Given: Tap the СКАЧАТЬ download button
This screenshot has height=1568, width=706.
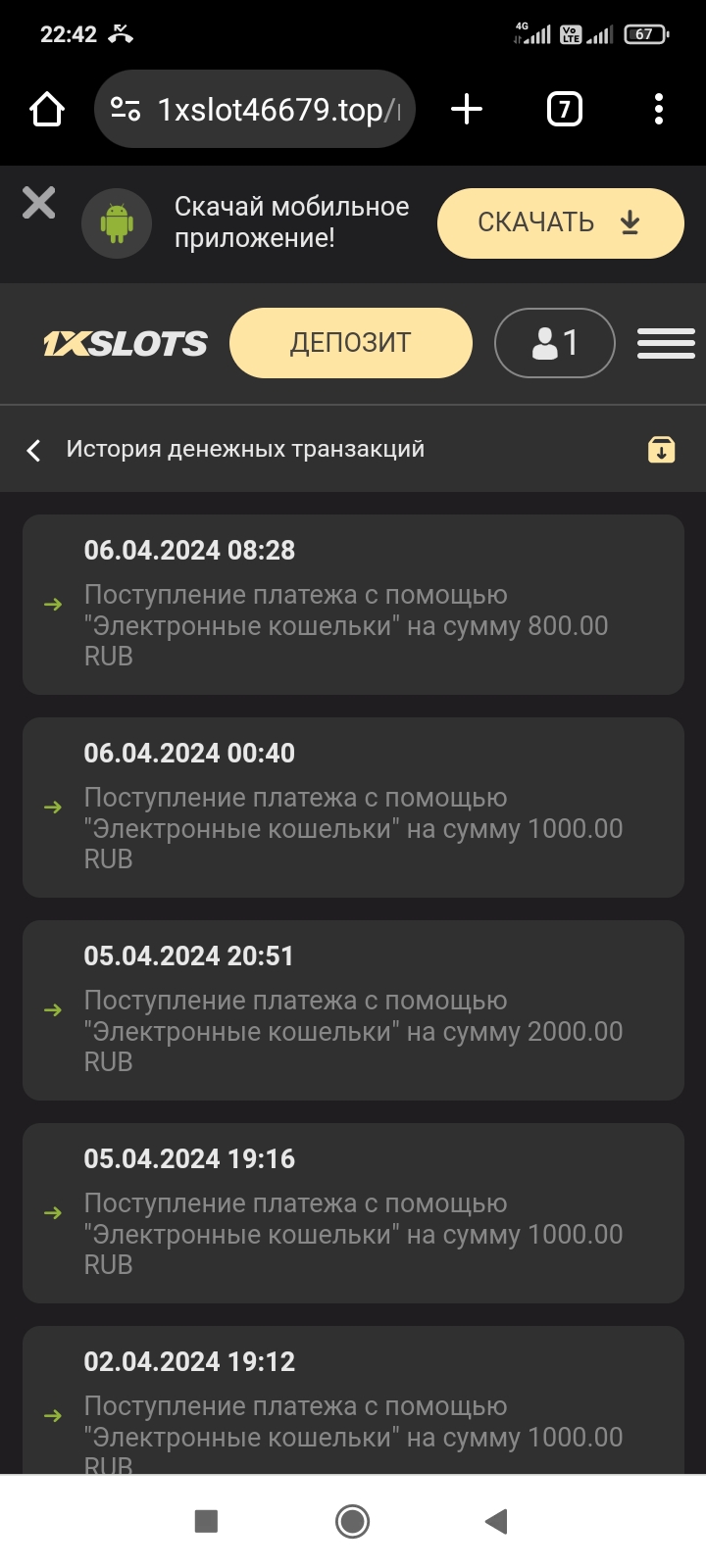Looking at the screenshot, I should coord(561,223).
